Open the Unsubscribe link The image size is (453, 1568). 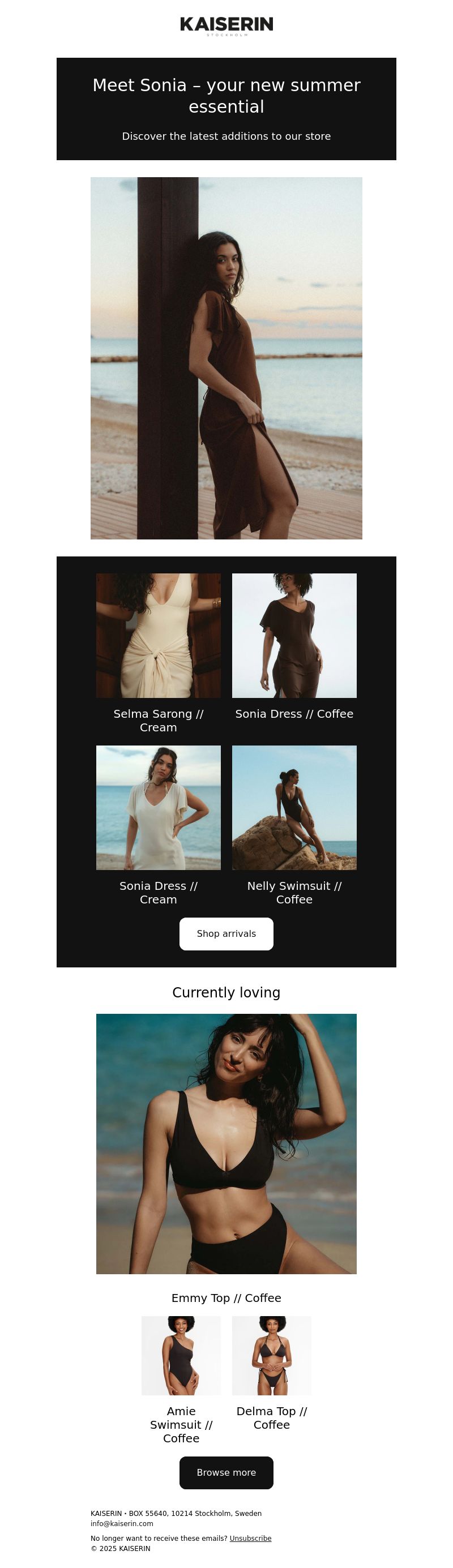[250, 1537]
